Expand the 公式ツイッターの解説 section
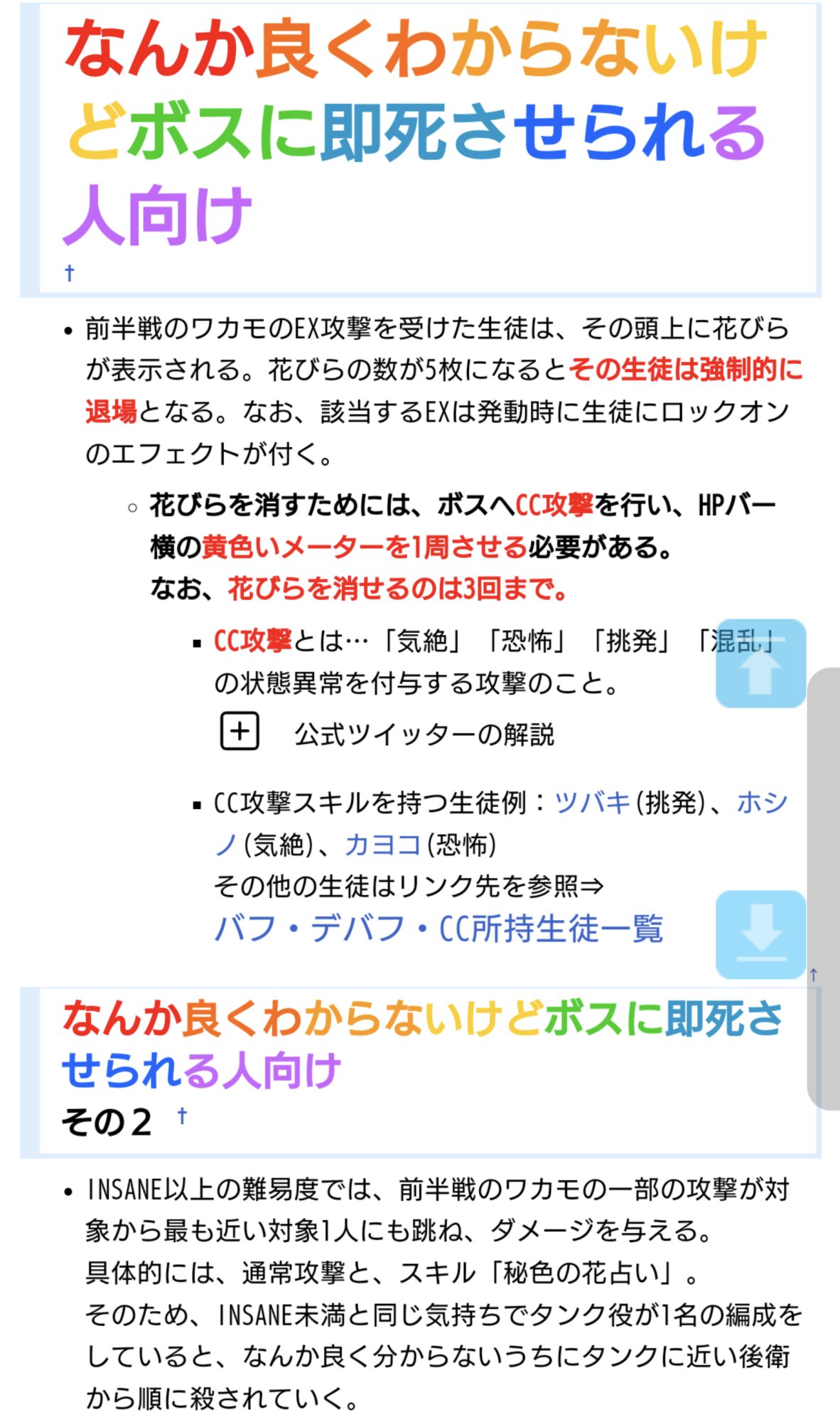The image size is (840, 1422). click(x=239, y=732)
